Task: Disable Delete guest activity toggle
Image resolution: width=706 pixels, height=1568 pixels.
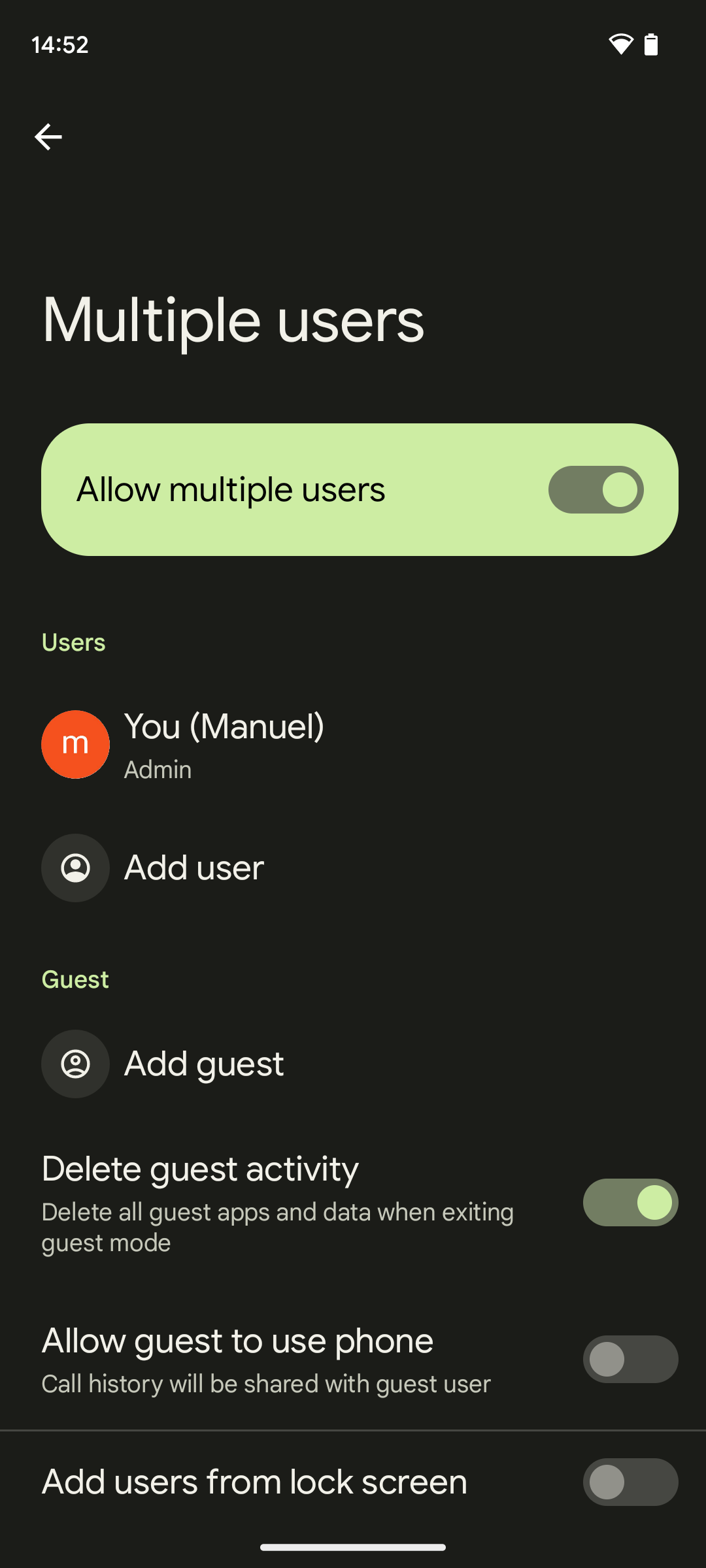Action: coord(630,1202)
